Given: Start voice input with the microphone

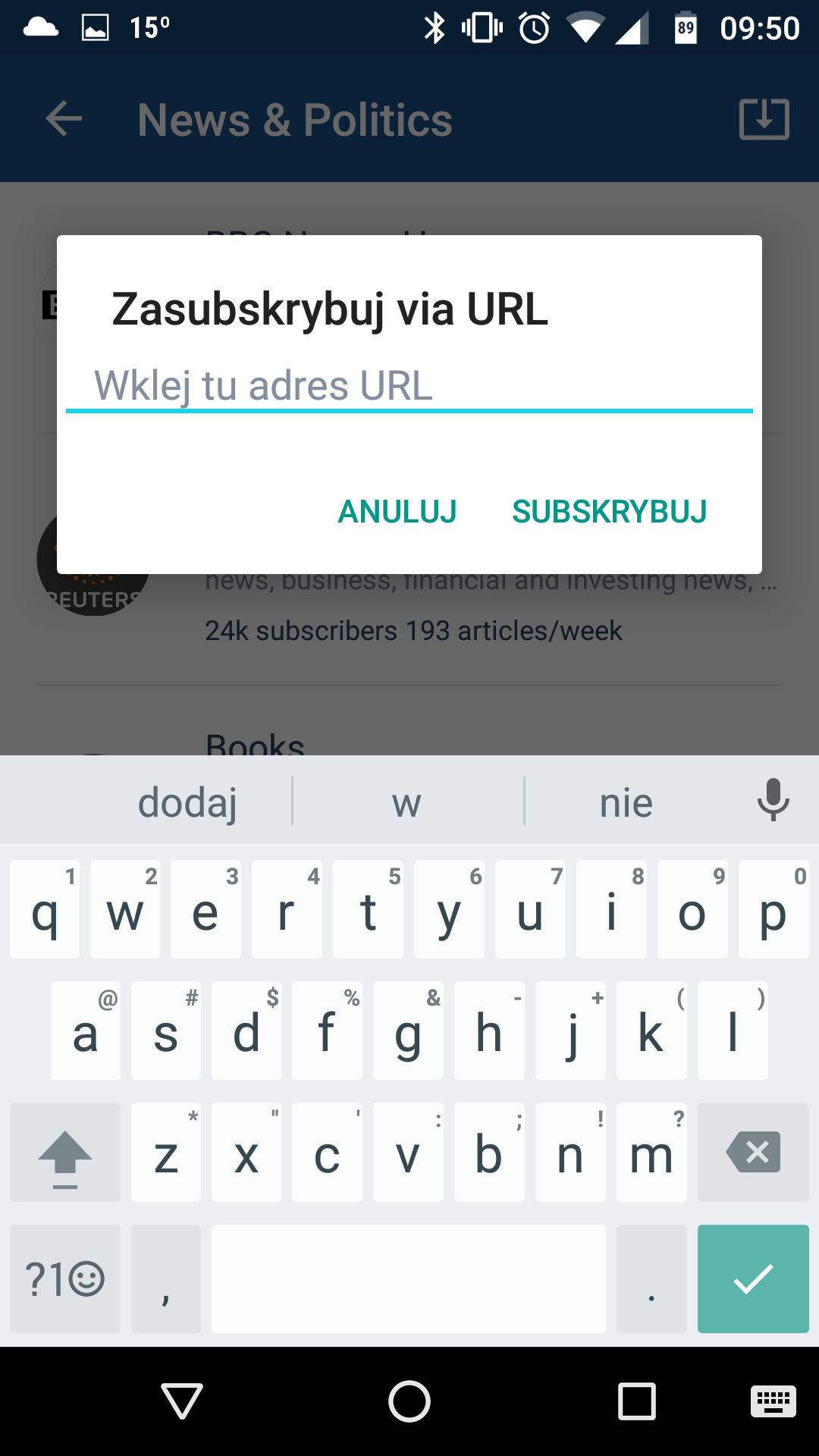Looking at the screenshot, I should point(773,800).
